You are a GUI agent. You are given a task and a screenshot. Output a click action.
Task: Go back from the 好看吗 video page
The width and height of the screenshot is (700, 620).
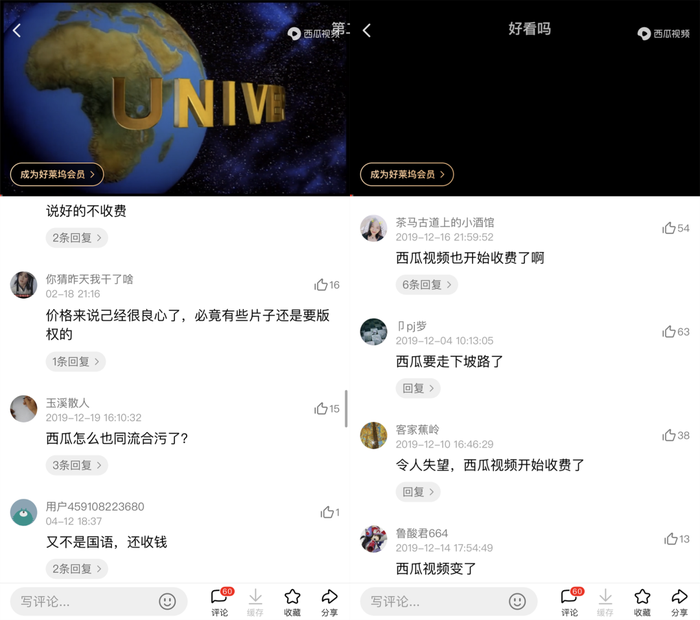click(367, 31)
